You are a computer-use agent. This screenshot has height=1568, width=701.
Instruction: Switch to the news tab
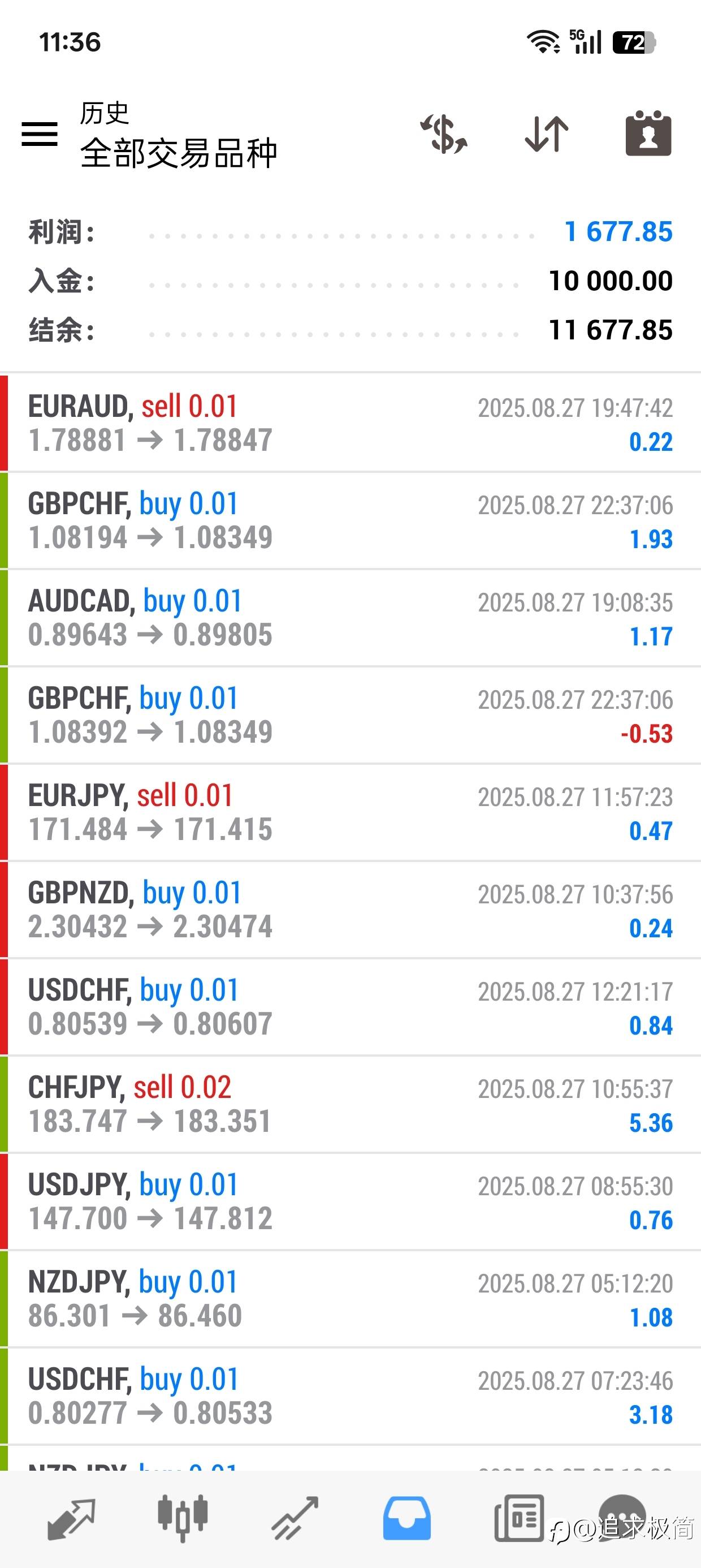click(x=519, y=1519)
